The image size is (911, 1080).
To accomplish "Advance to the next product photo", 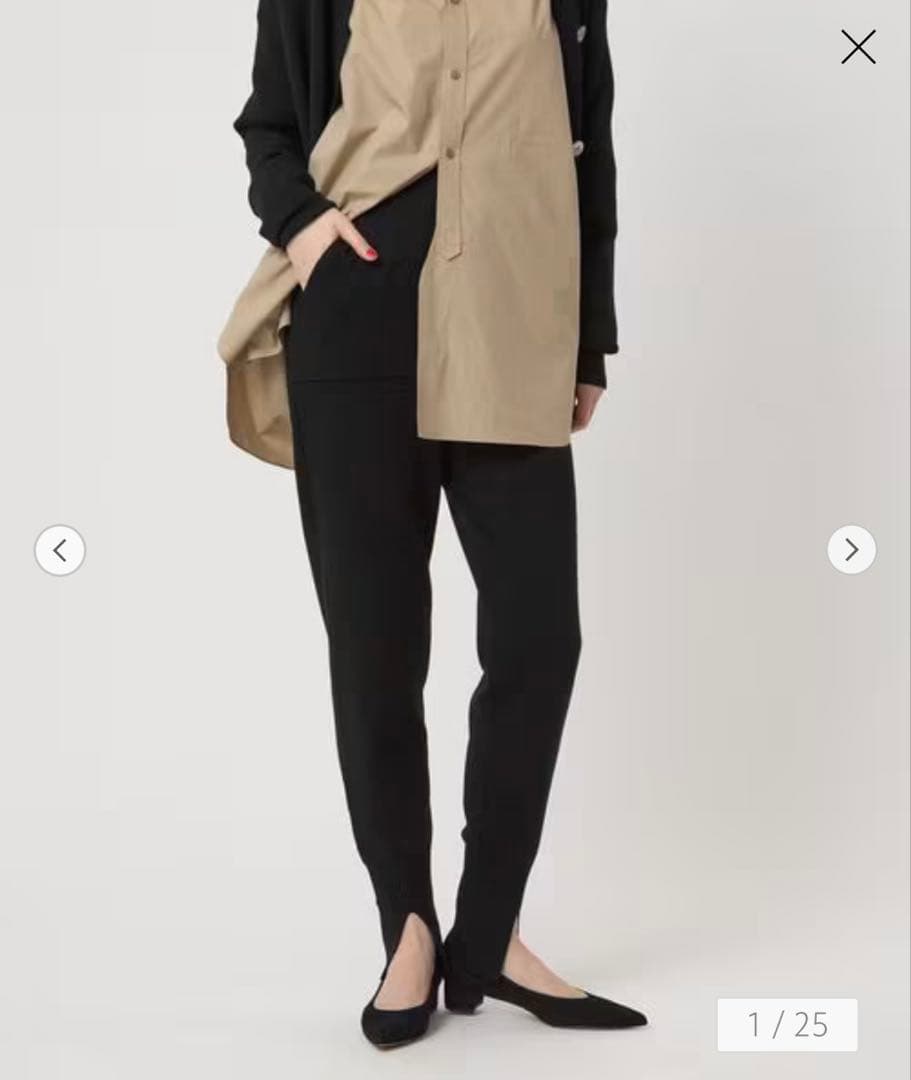I will (851, 550).
